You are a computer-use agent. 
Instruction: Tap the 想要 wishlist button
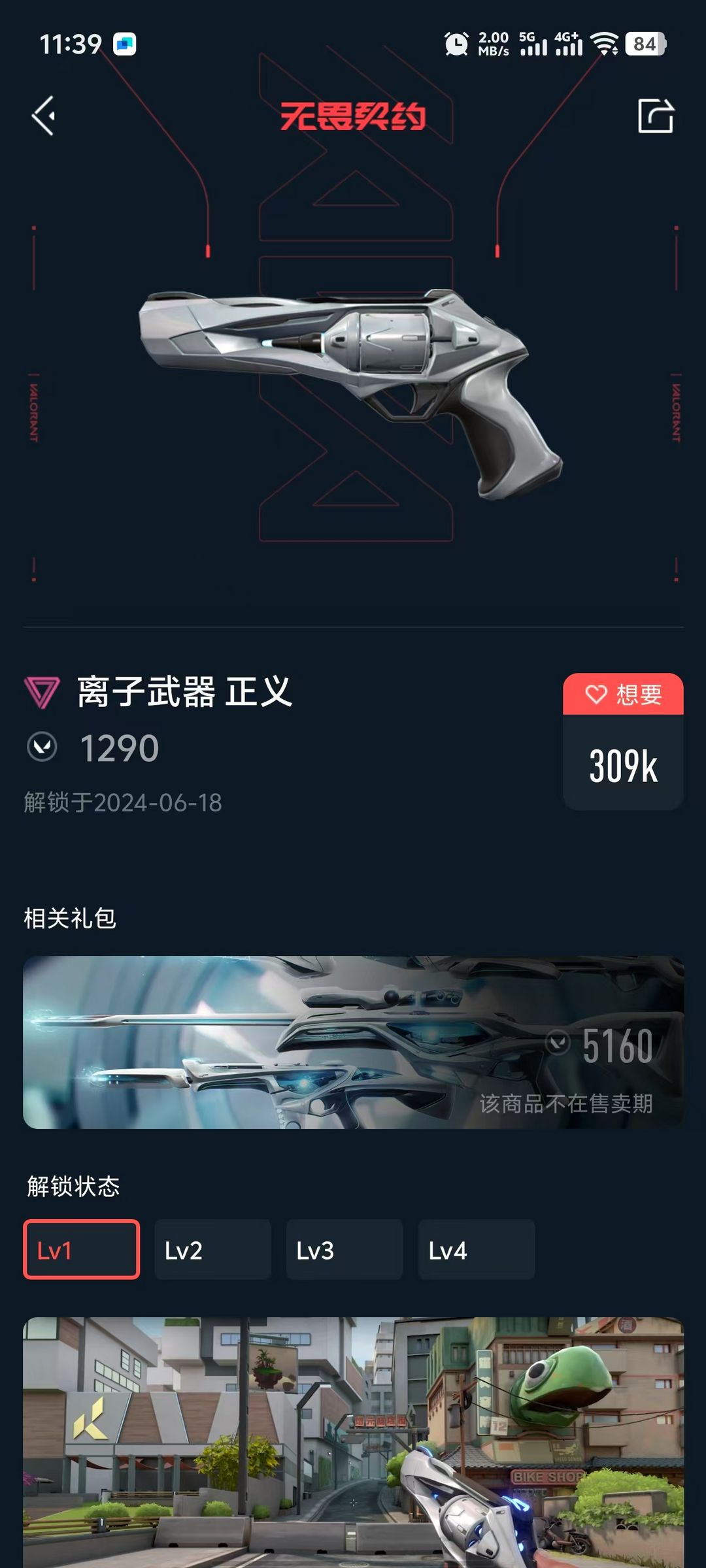pos(623,694)
